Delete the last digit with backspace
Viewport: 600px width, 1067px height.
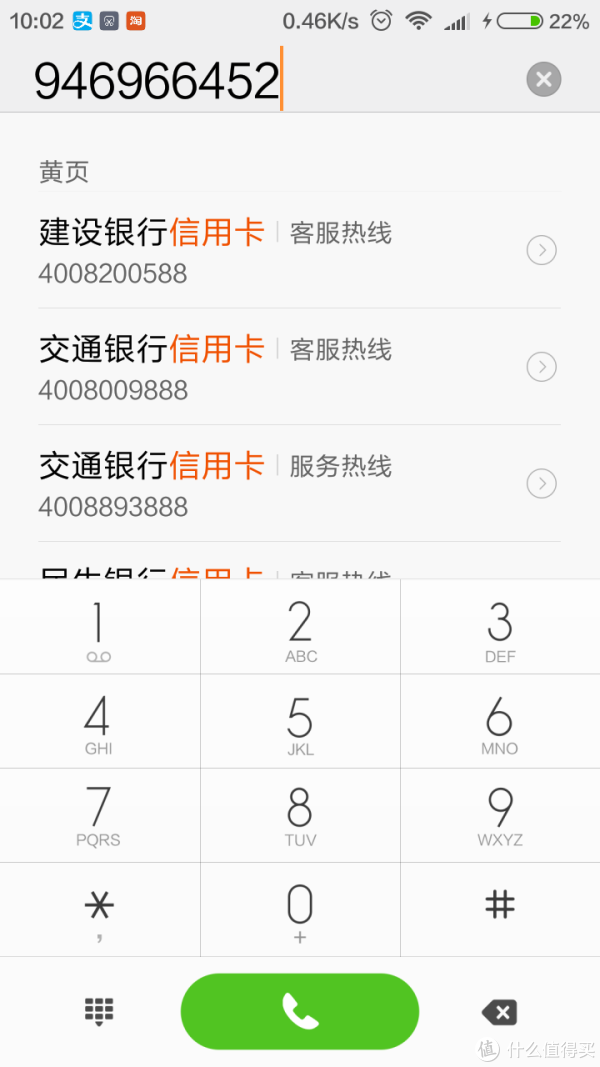[499, 1013]
